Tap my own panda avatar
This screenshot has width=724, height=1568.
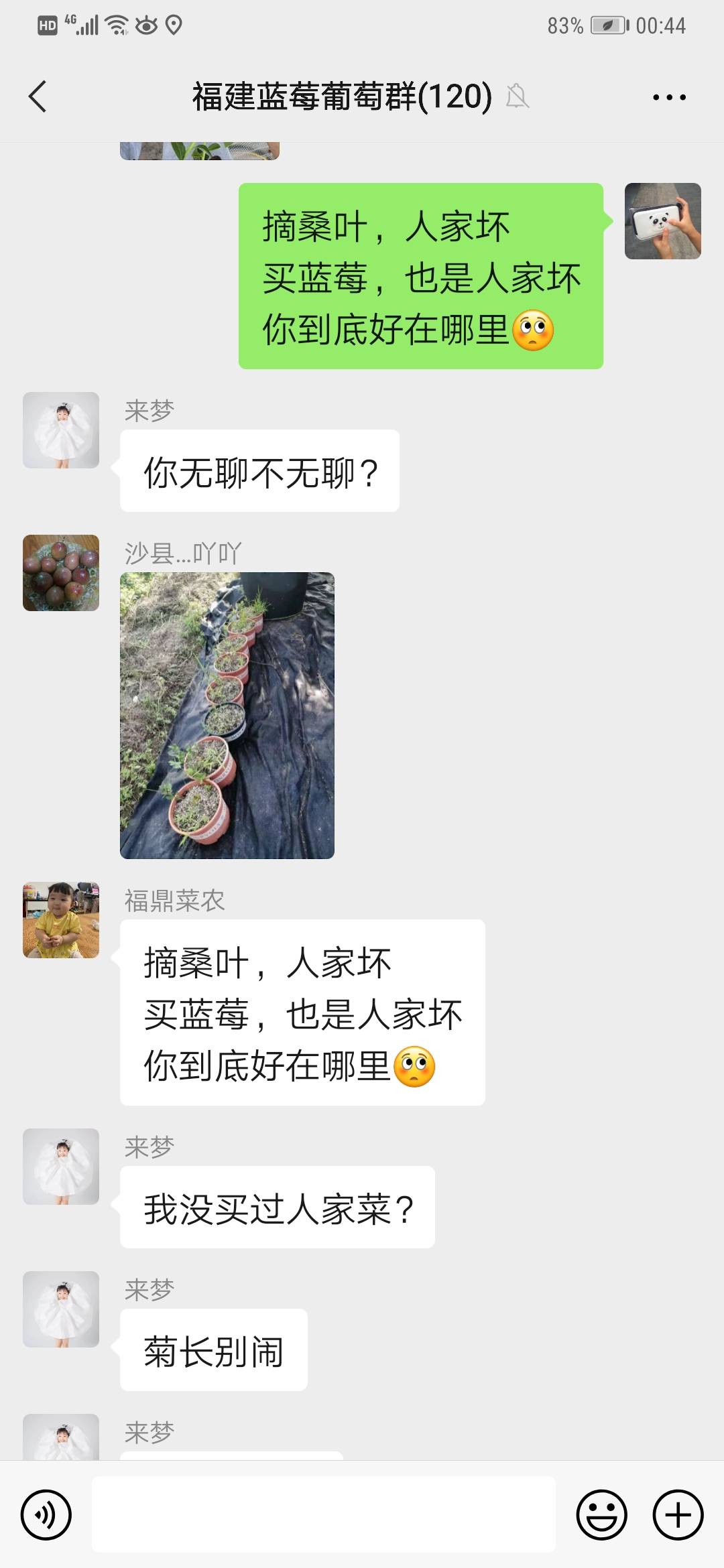(x=663, y=221)
